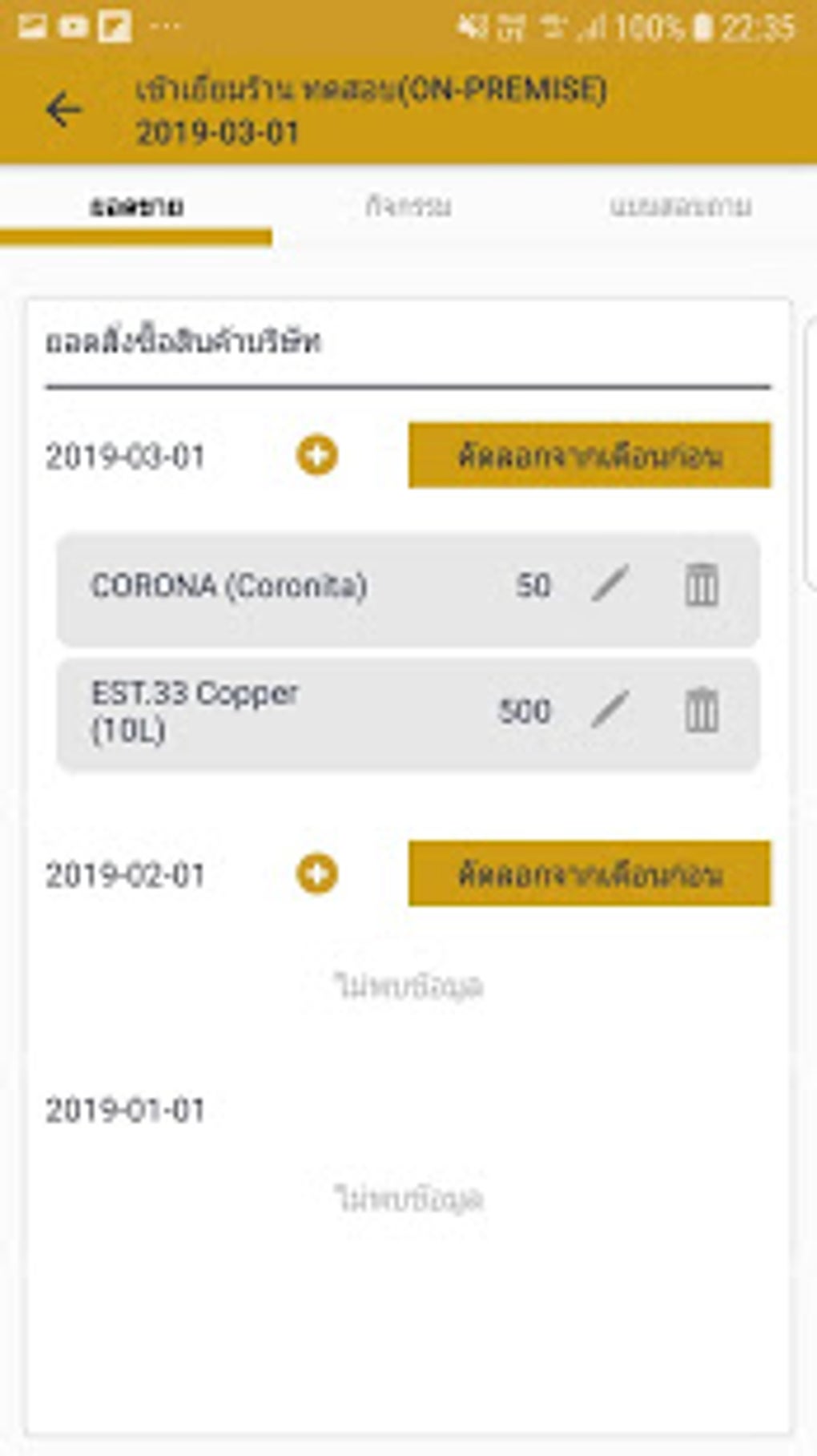Add an item for 2019-03-01
Image resolution: width=817 pixels, height=1456 pixels.
[317, 455]
